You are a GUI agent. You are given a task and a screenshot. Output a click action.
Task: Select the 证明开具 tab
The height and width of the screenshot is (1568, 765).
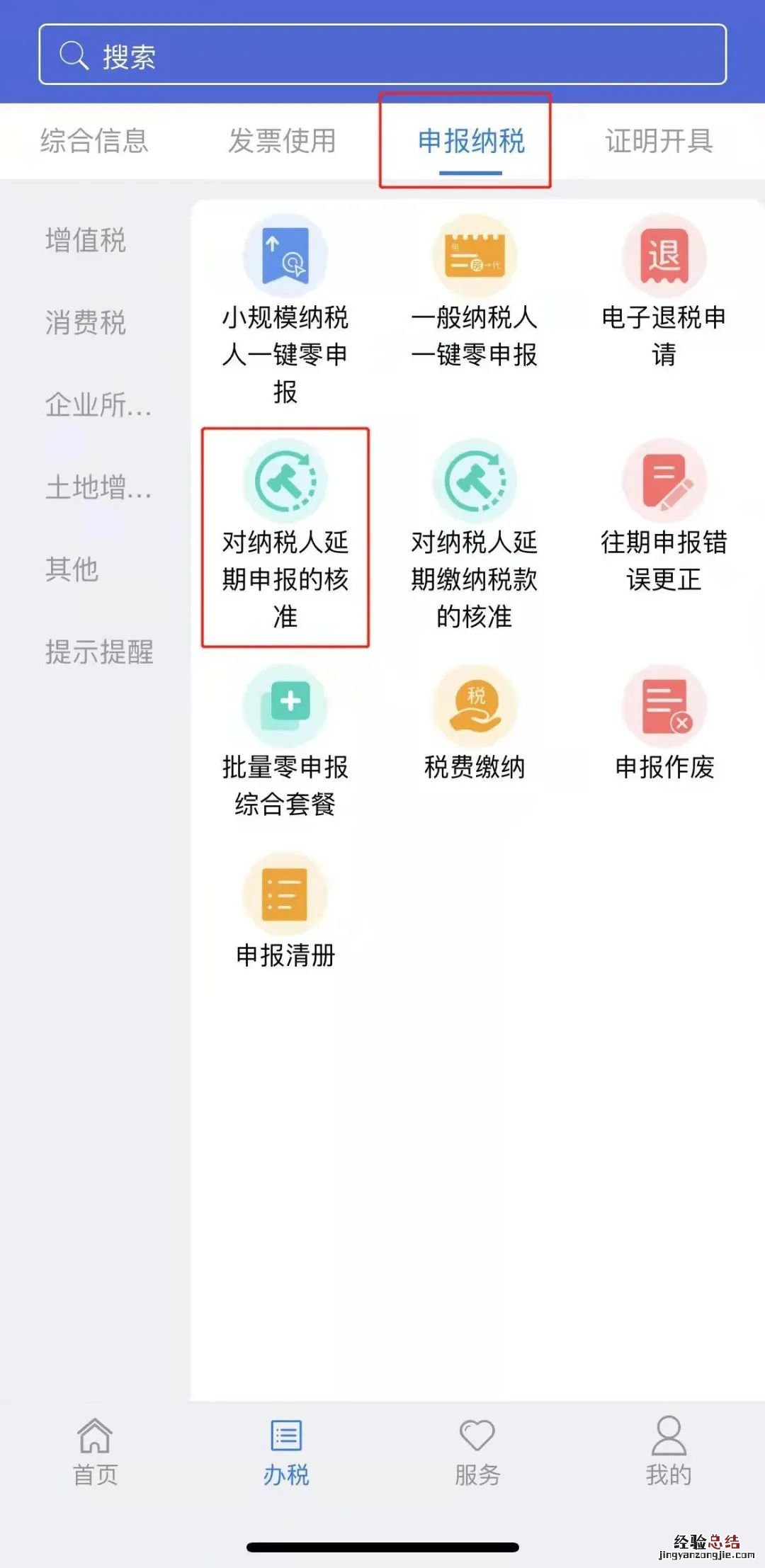[x=659, y=140]
